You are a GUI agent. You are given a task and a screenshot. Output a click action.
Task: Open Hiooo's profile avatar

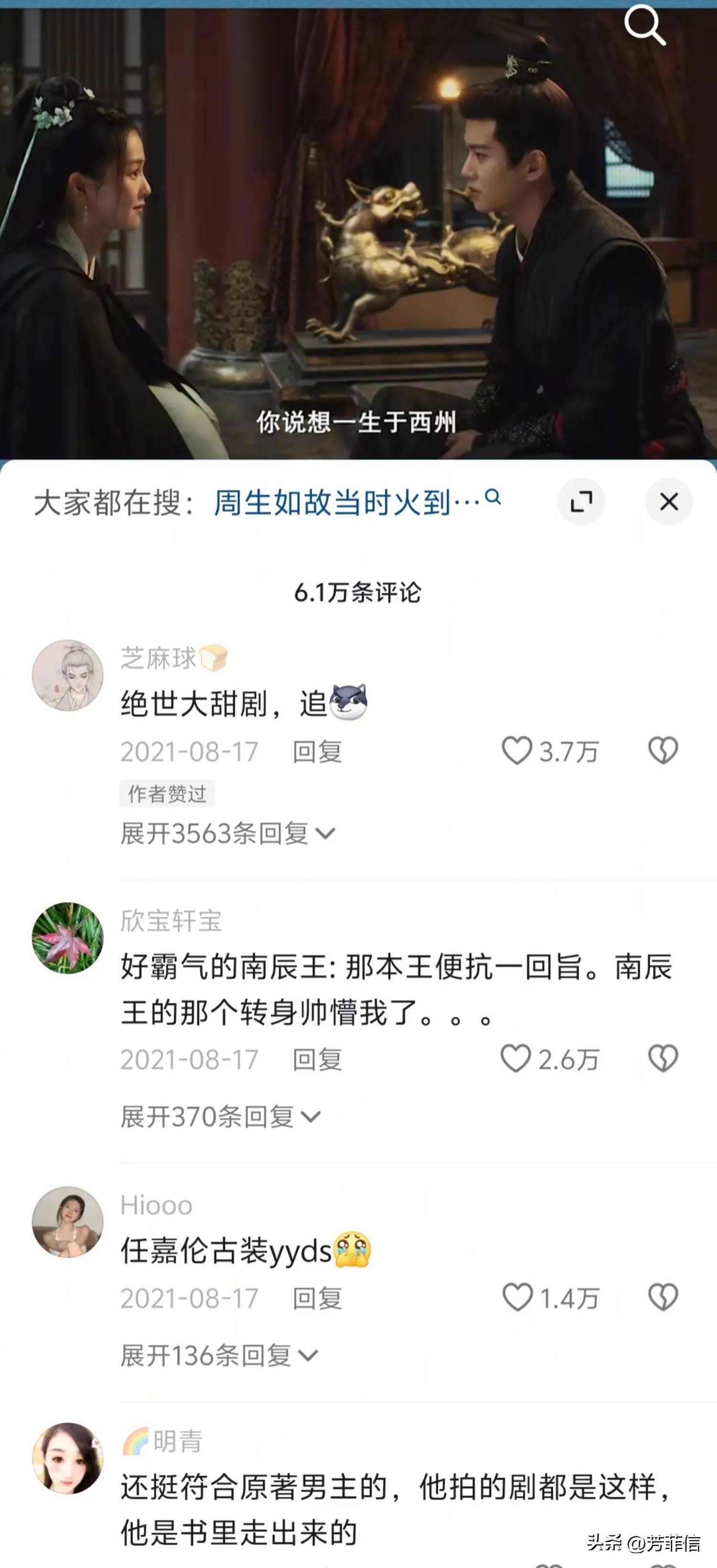click(67, 1222)
